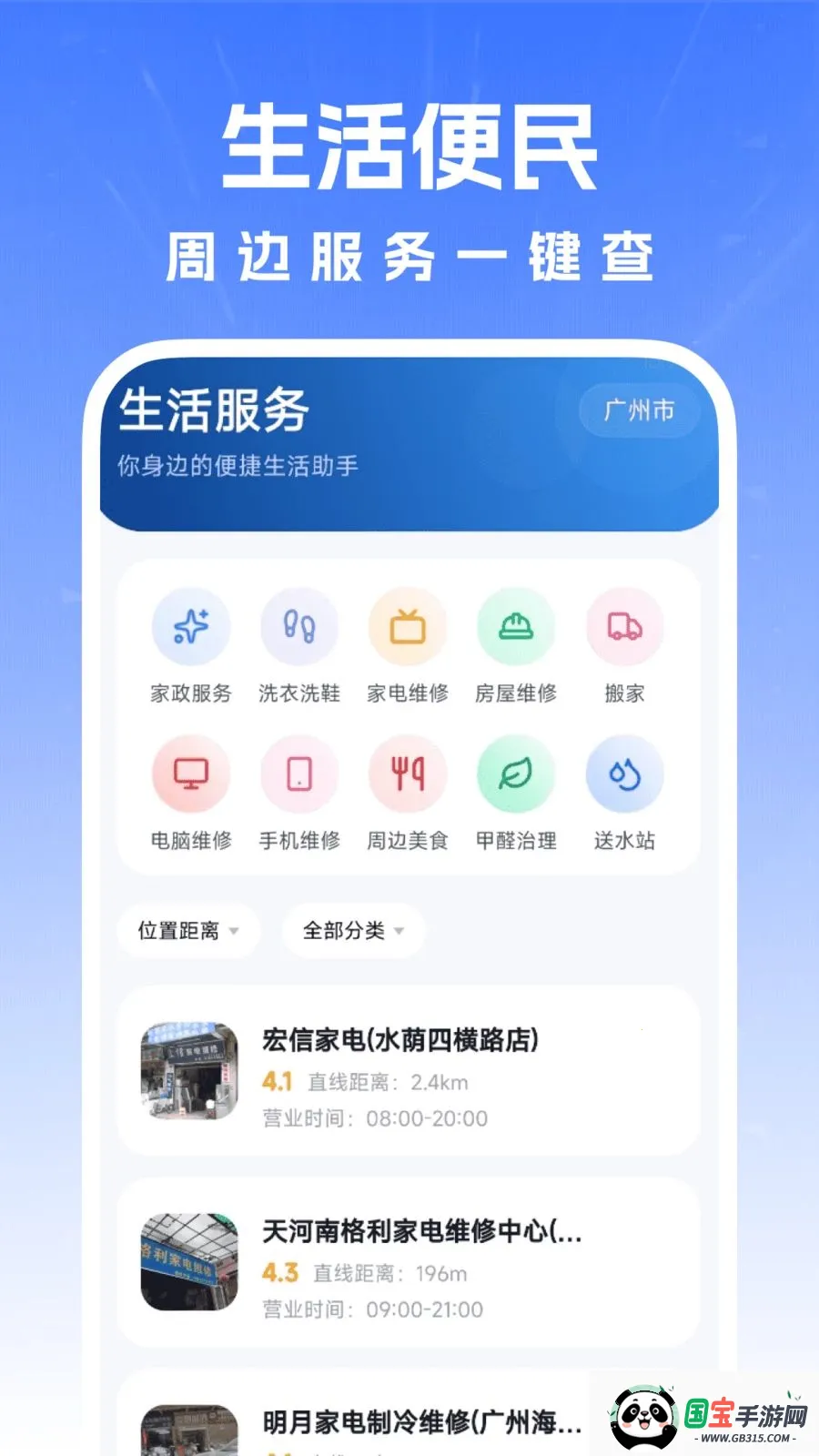Open the 电脑维修 computer repair icon
The width and height of the screenshot is (819, 1456).
pyautogui.click(x=189, y=773)
